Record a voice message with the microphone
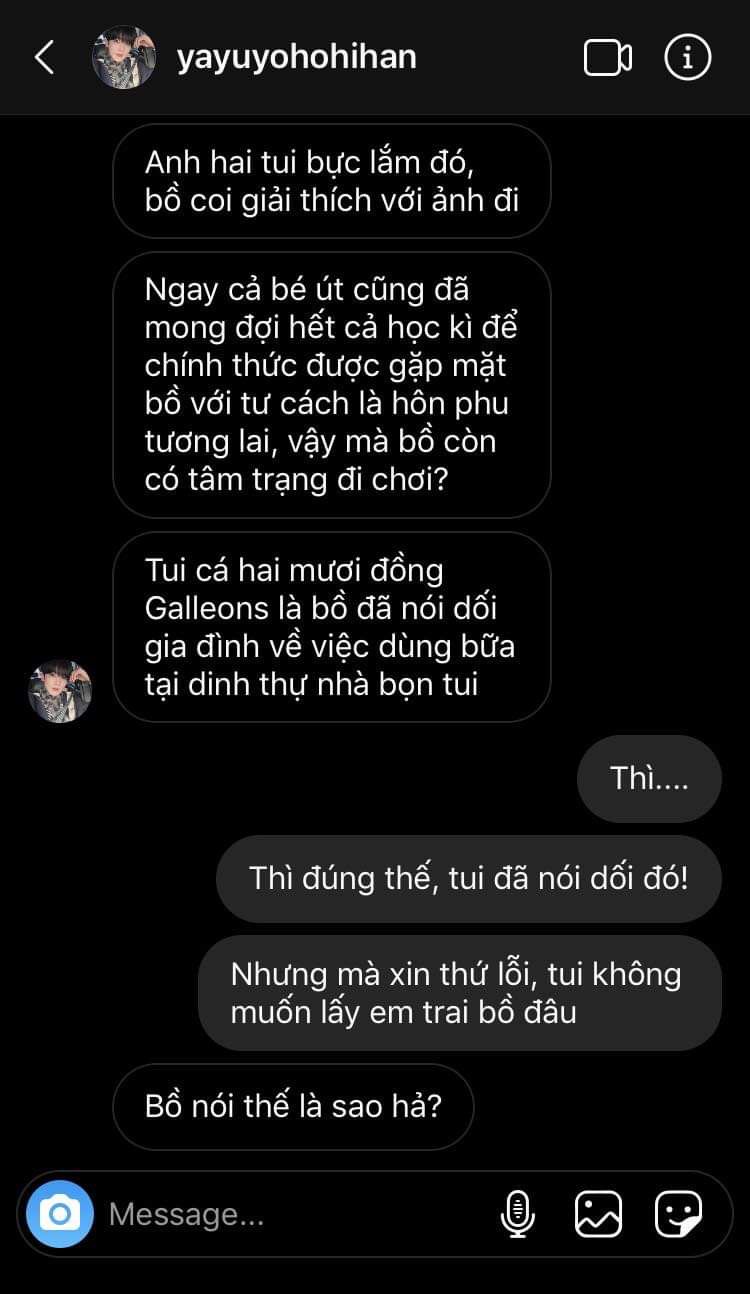The height and width of the screenshot is (1294, 750). point(517,1214)
